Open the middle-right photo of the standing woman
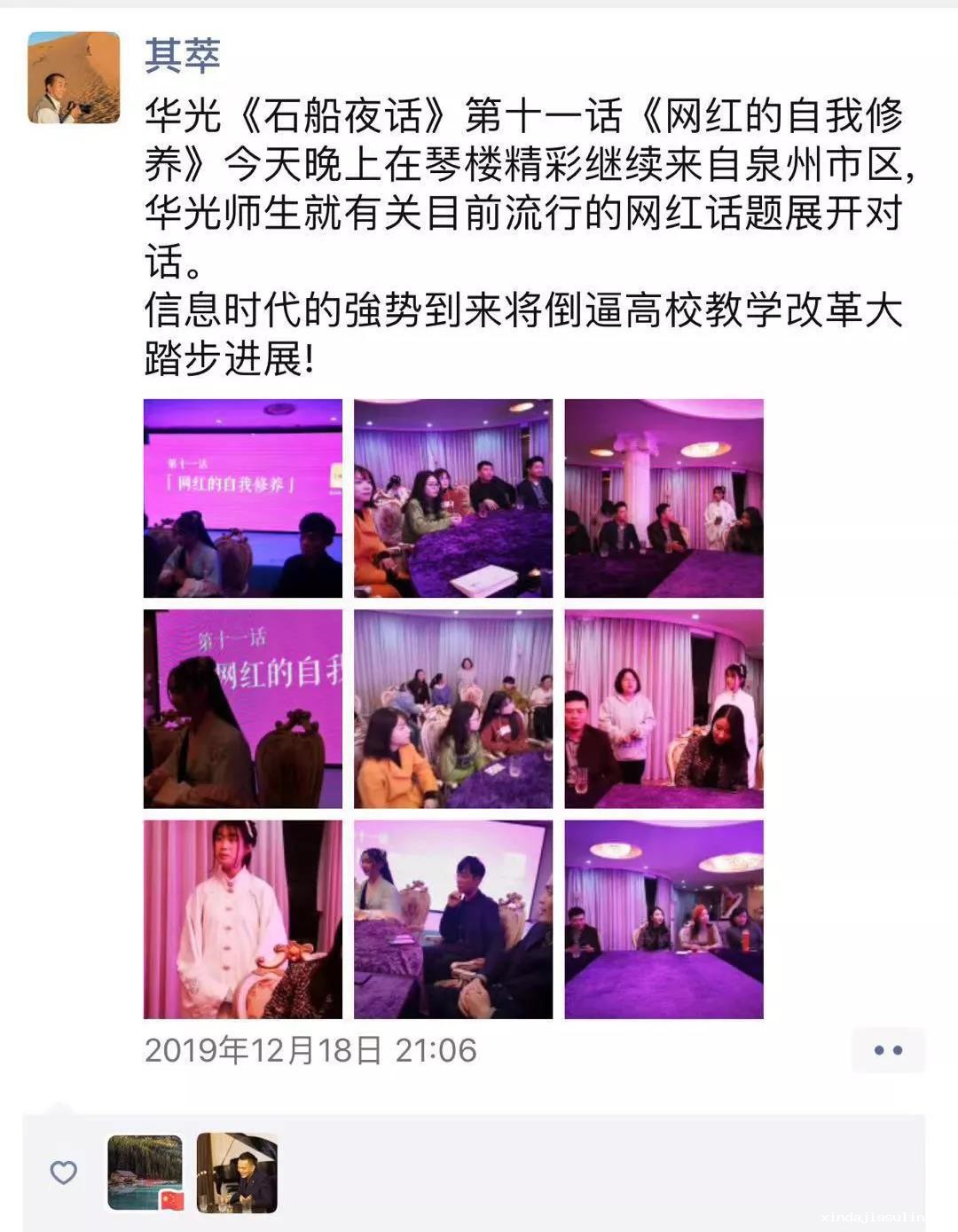 [x=664, y=709]
